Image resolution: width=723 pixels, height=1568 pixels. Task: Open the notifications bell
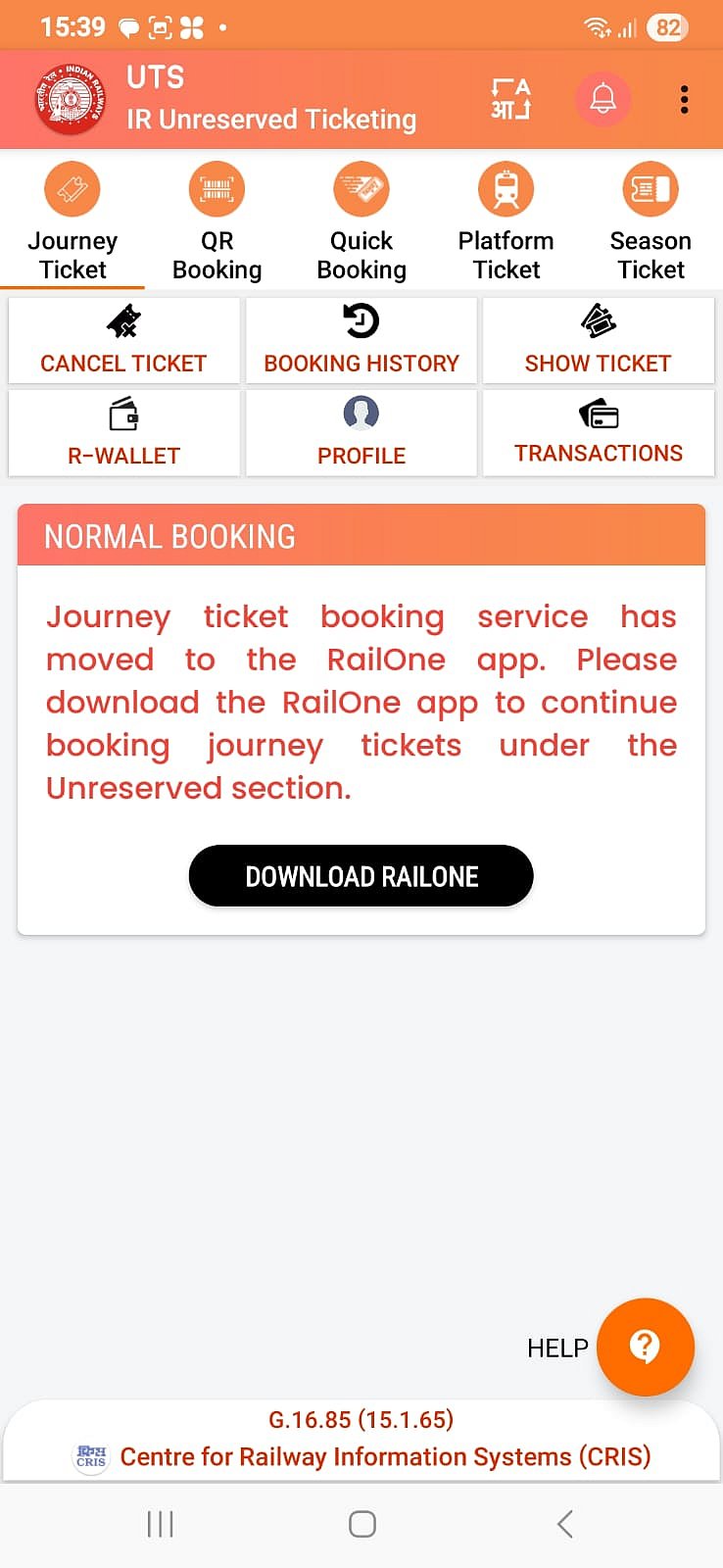tap(602, 99)
